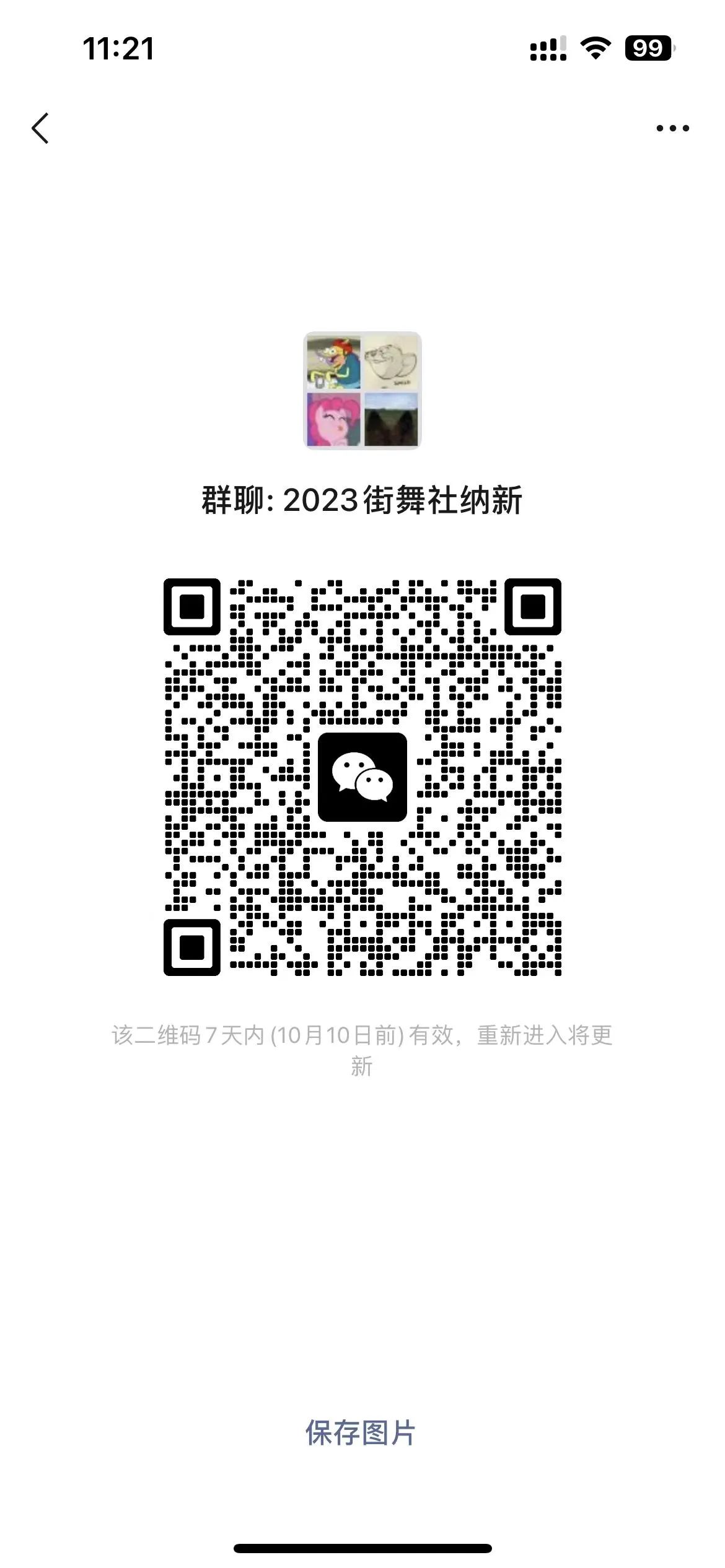725x1568 pixels.
Task: Open the three-dot overflow menu
Action: pyautogui.click(x=672, y=128)
